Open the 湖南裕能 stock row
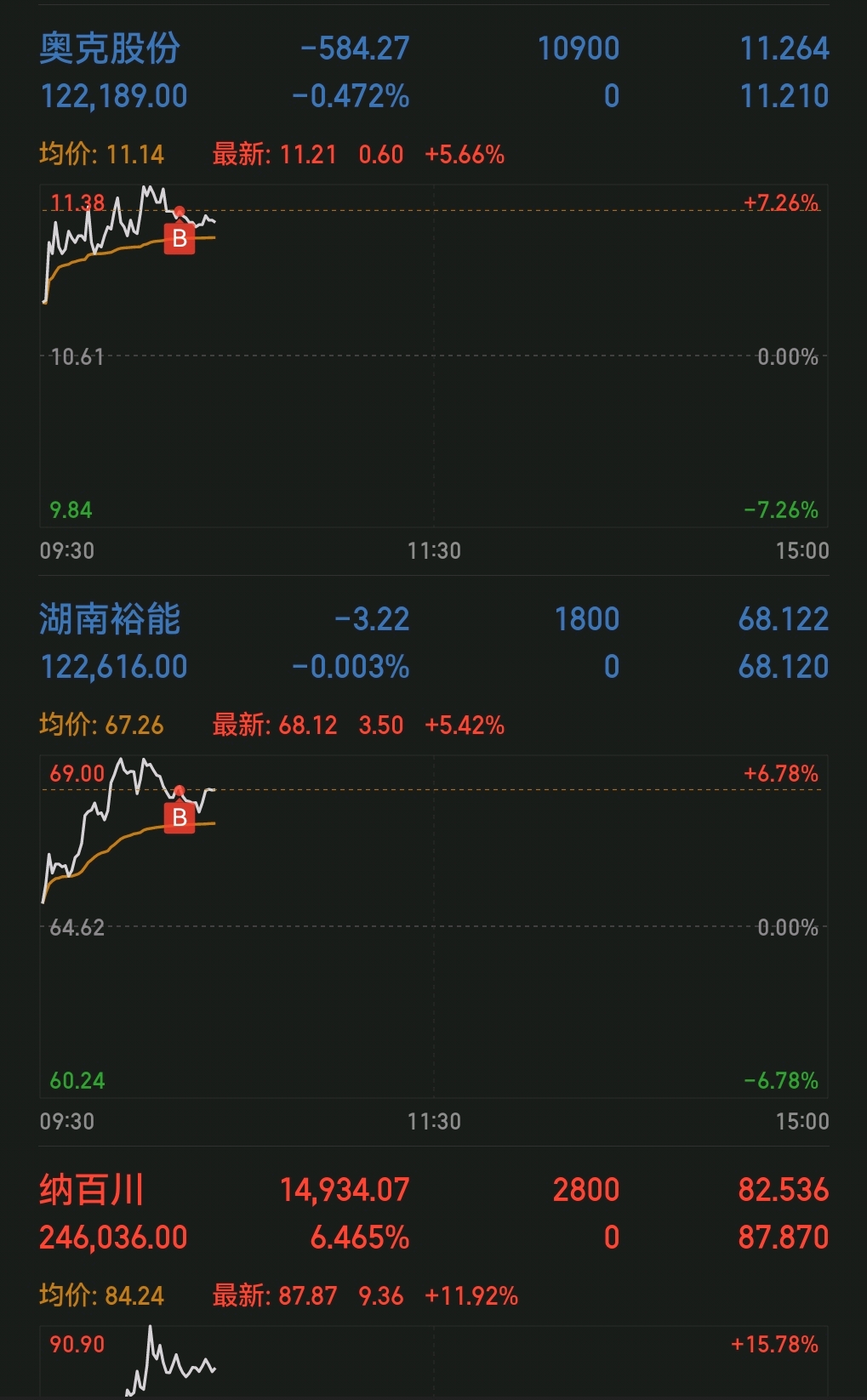Image resolution: width=867 pixels, height=1400 pixels. pos(434,643)
